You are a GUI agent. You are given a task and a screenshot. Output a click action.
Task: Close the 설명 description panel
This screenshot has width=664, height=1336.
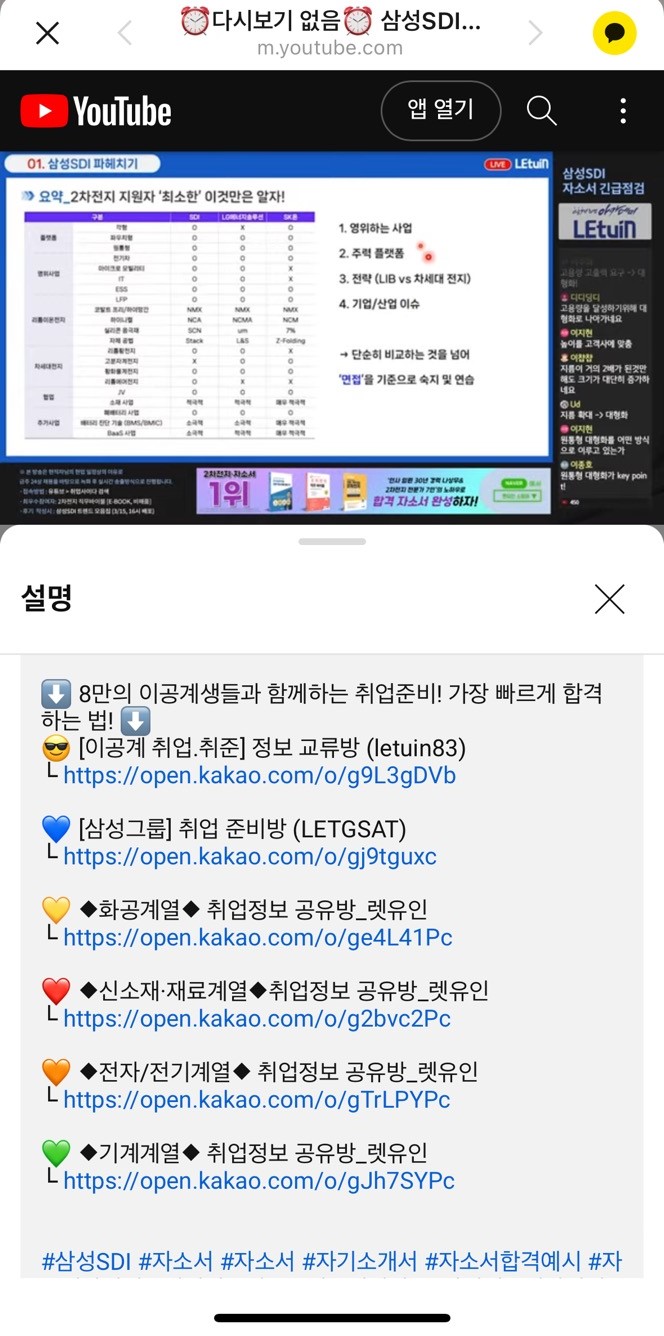(609, 599)
